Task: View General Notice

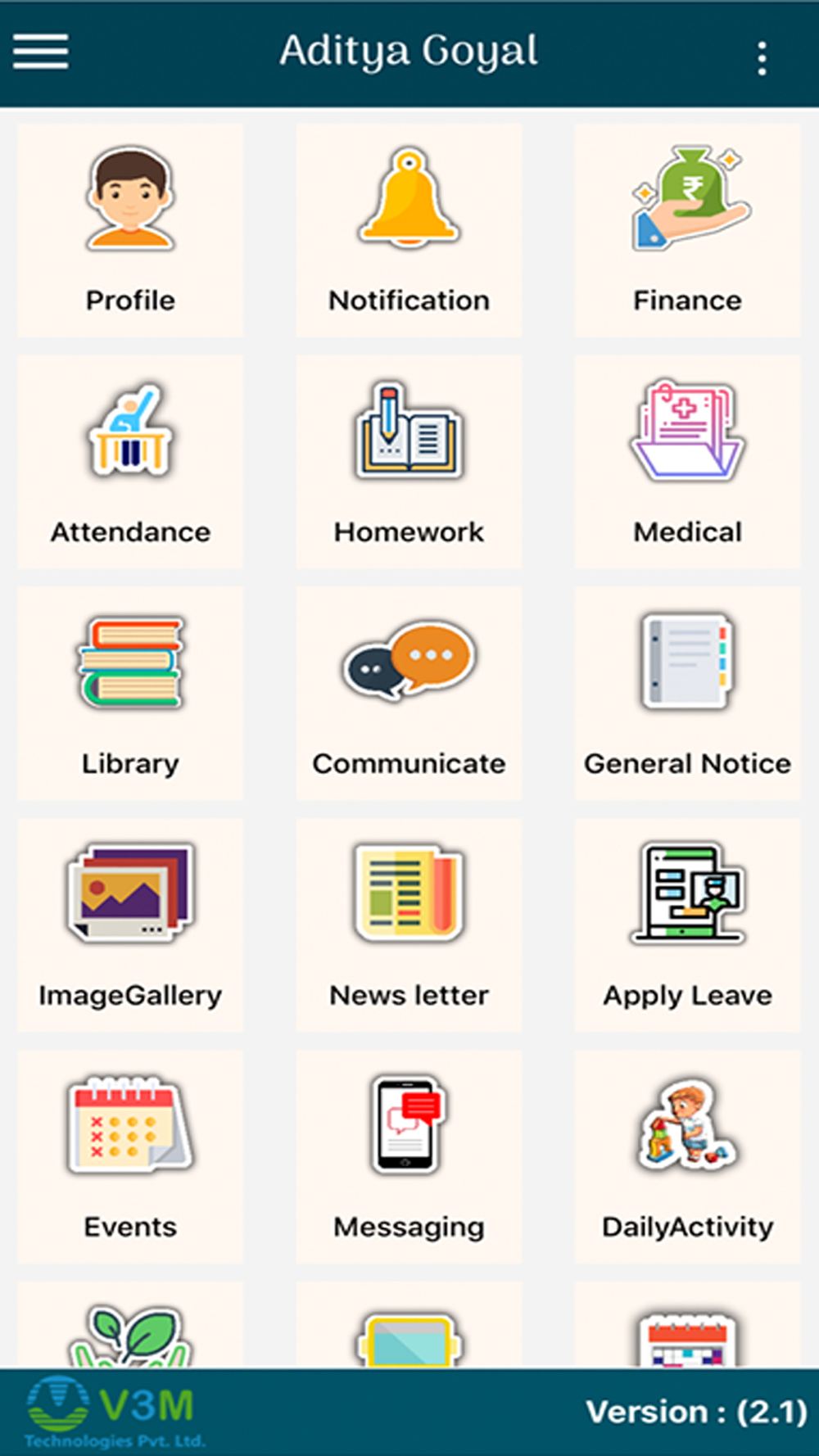Action: click(x=687, y=694)
